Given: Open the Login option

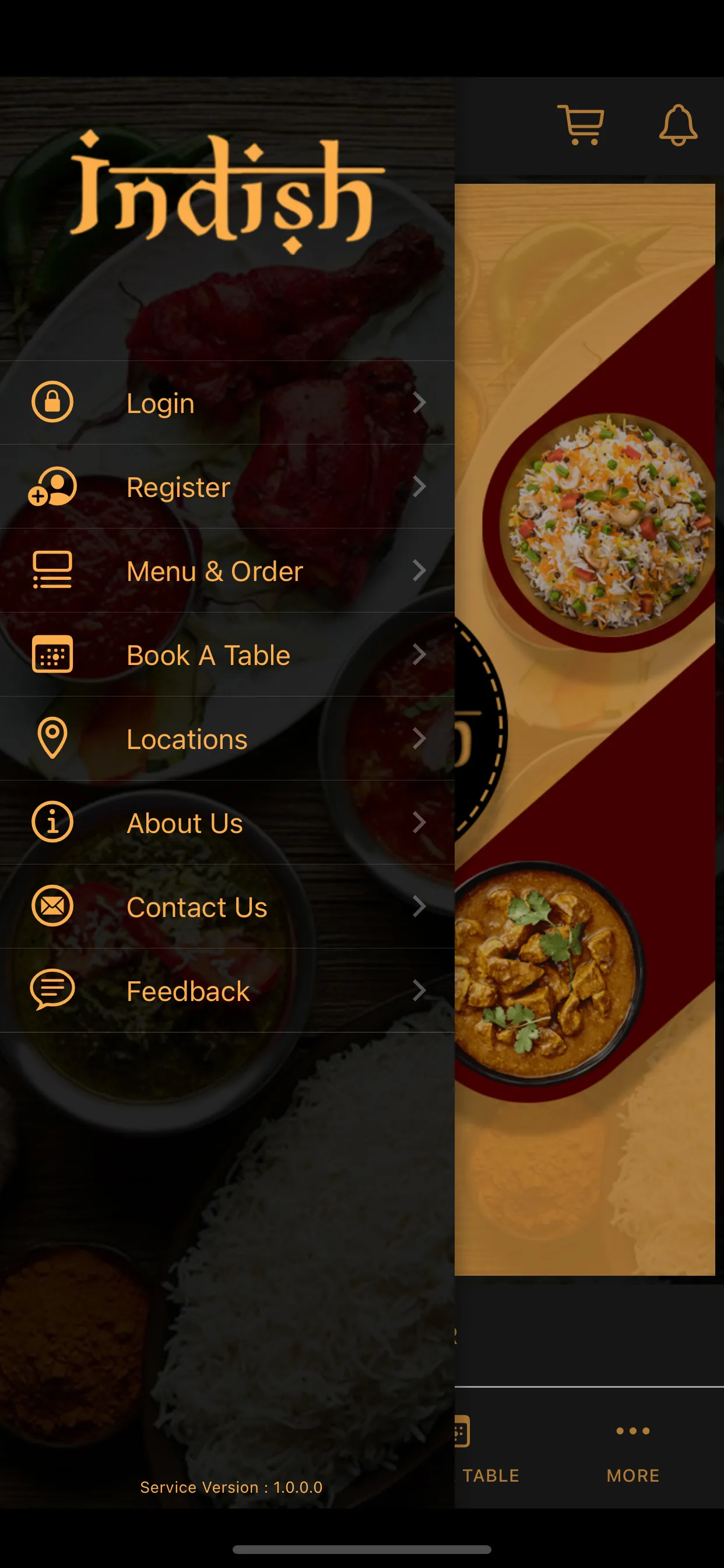Looking at the screenshot, I should pos(226,402).
